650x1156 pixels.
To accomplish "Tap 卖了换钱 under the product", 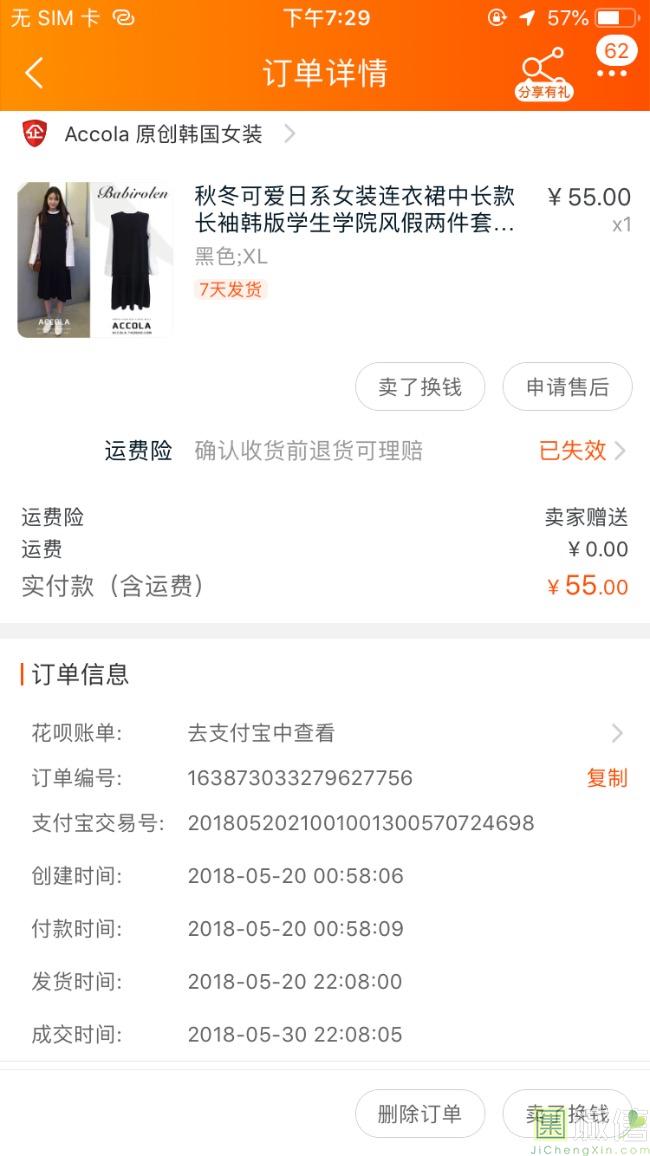I will click(x=420, y=387).
